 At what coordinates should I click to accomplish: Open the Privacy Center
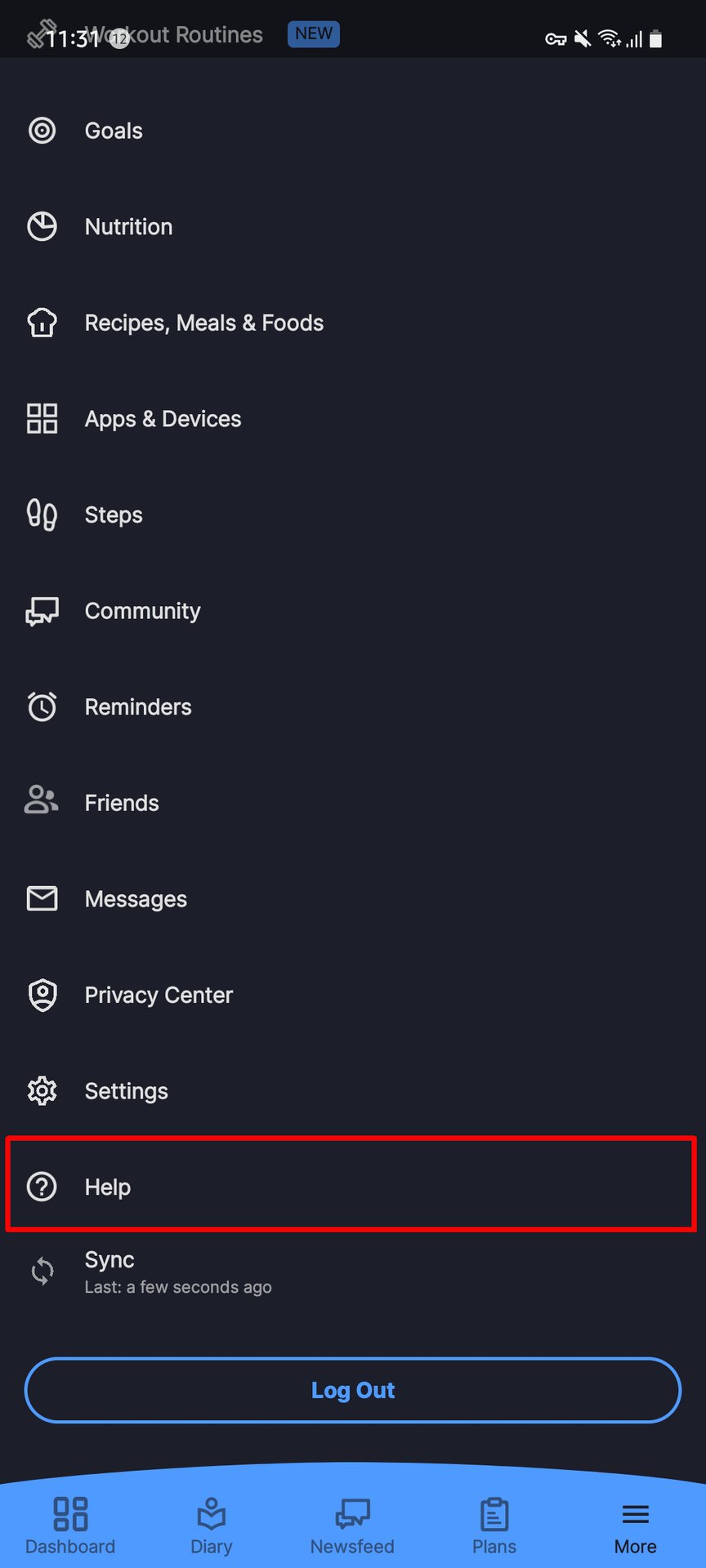(x=159, y=996)
